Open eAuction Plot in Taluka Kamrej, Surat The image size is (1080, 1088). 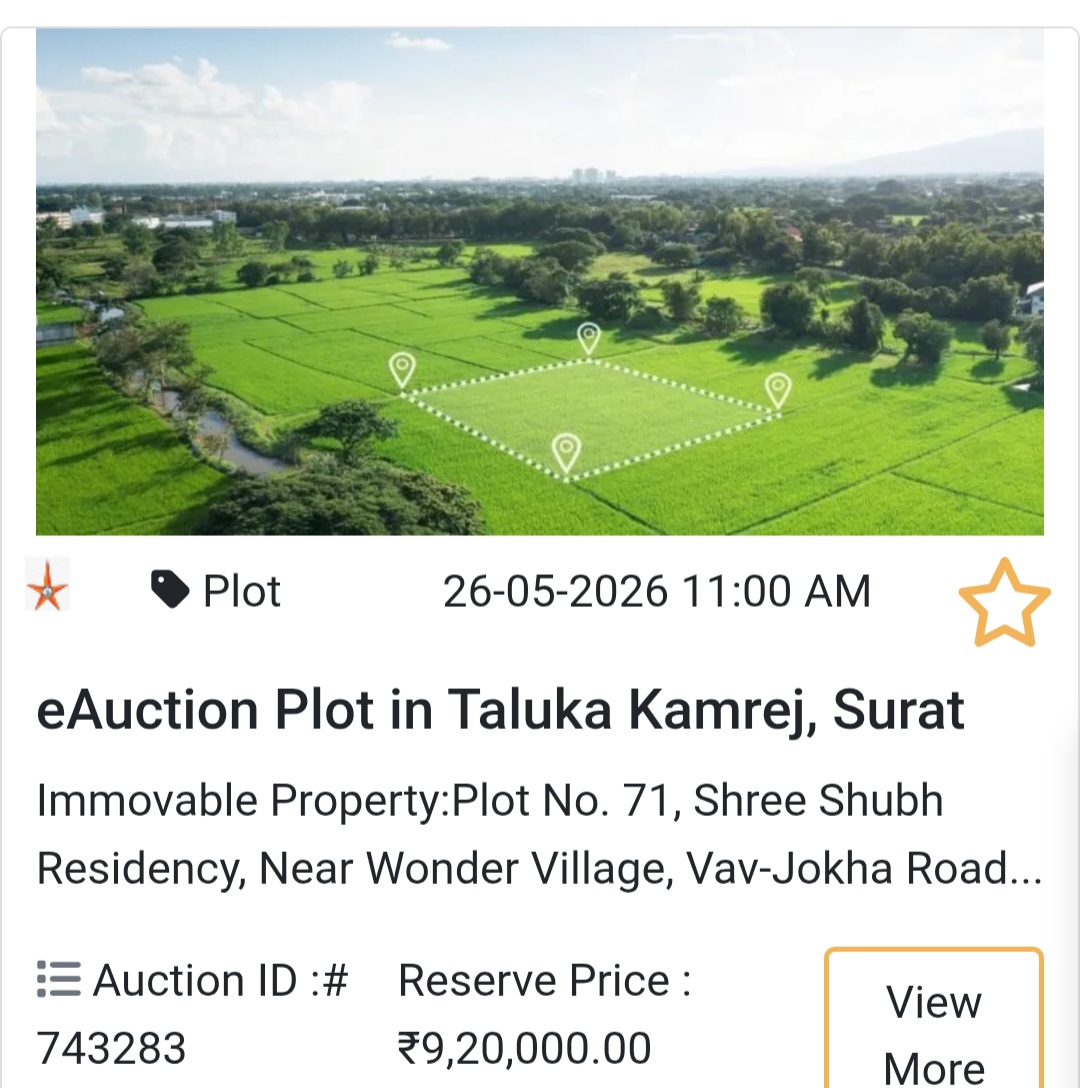[x=500, y=710]
